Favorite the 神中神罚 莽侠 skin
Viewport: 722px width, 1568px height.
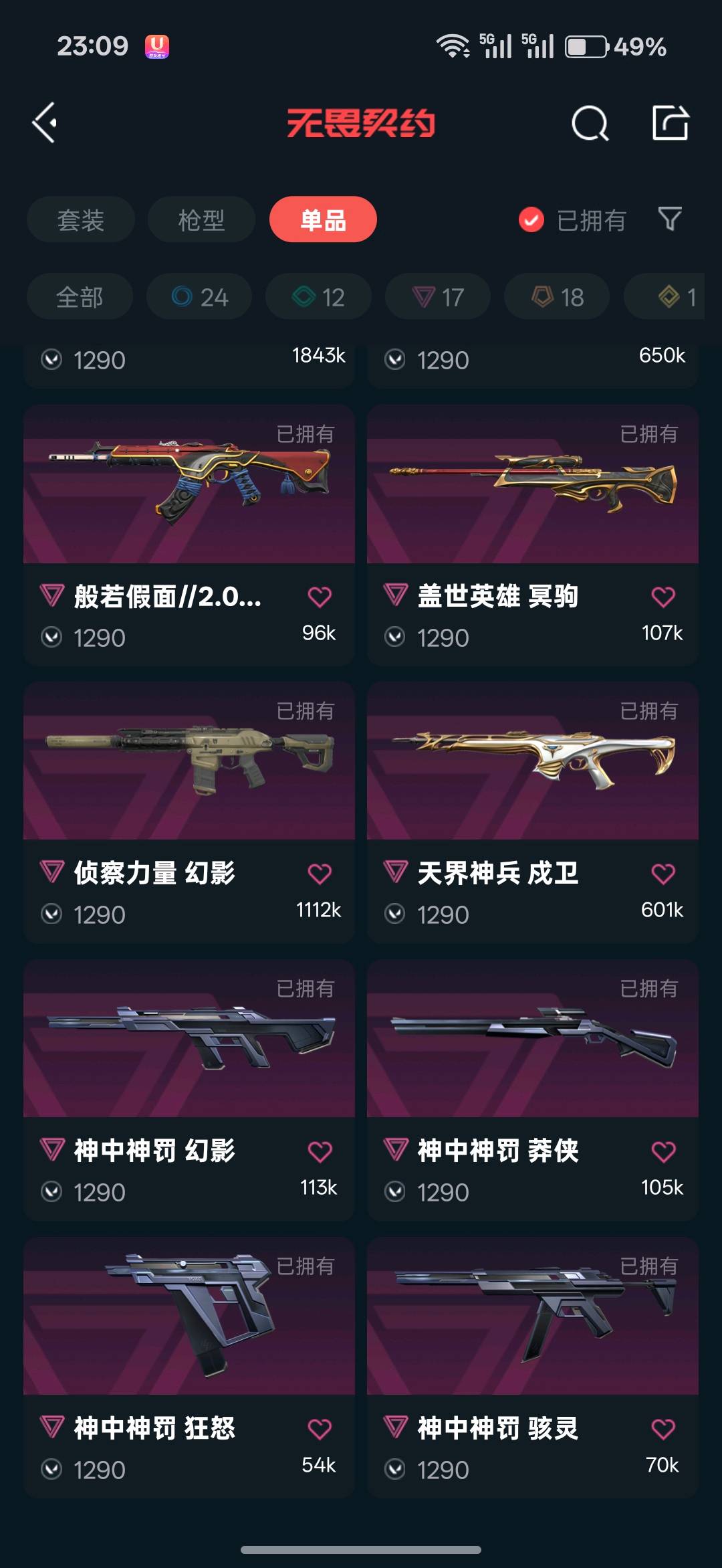[x=663, y=1151]
